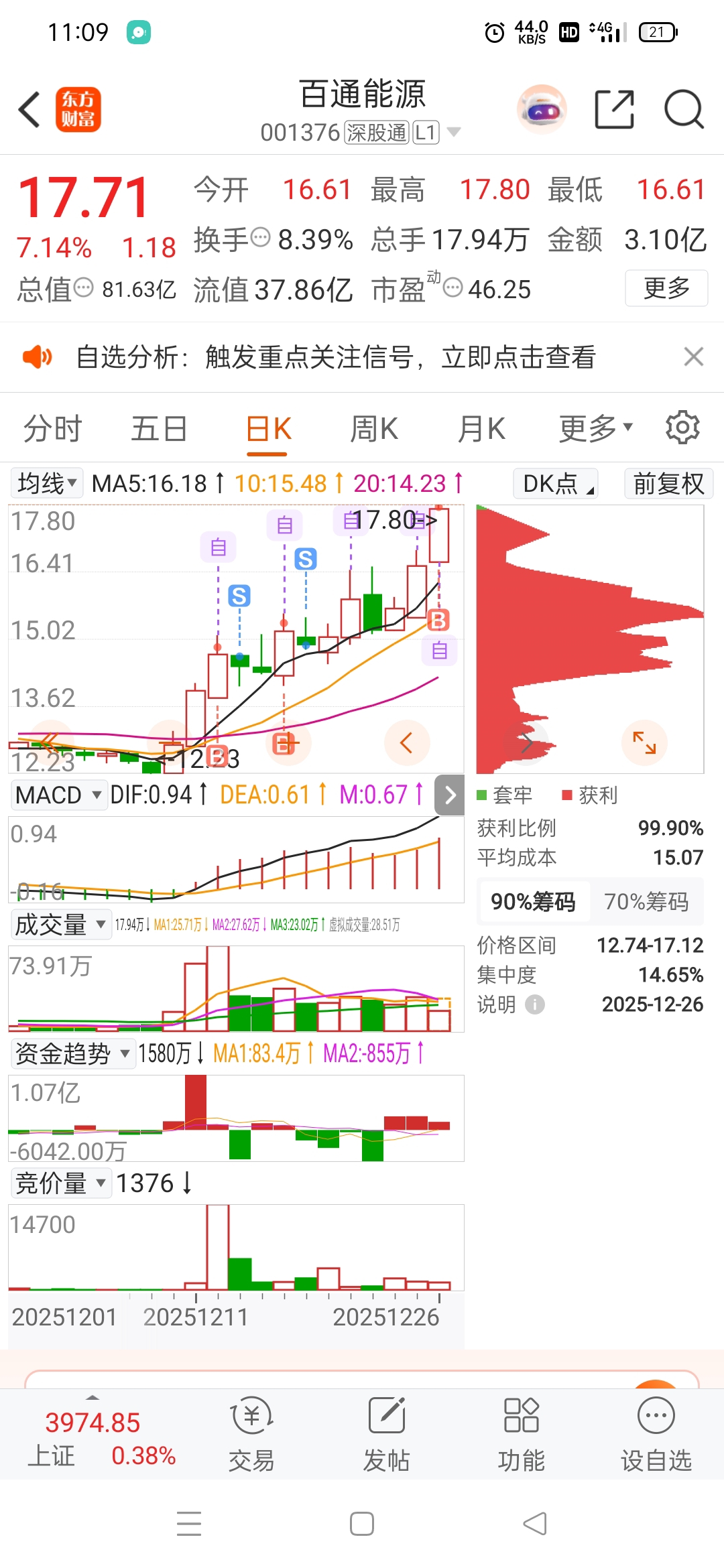Change the 前复权 adjustment setting
The height and width of the screenshot is (1568, 724).
point(668,483)
